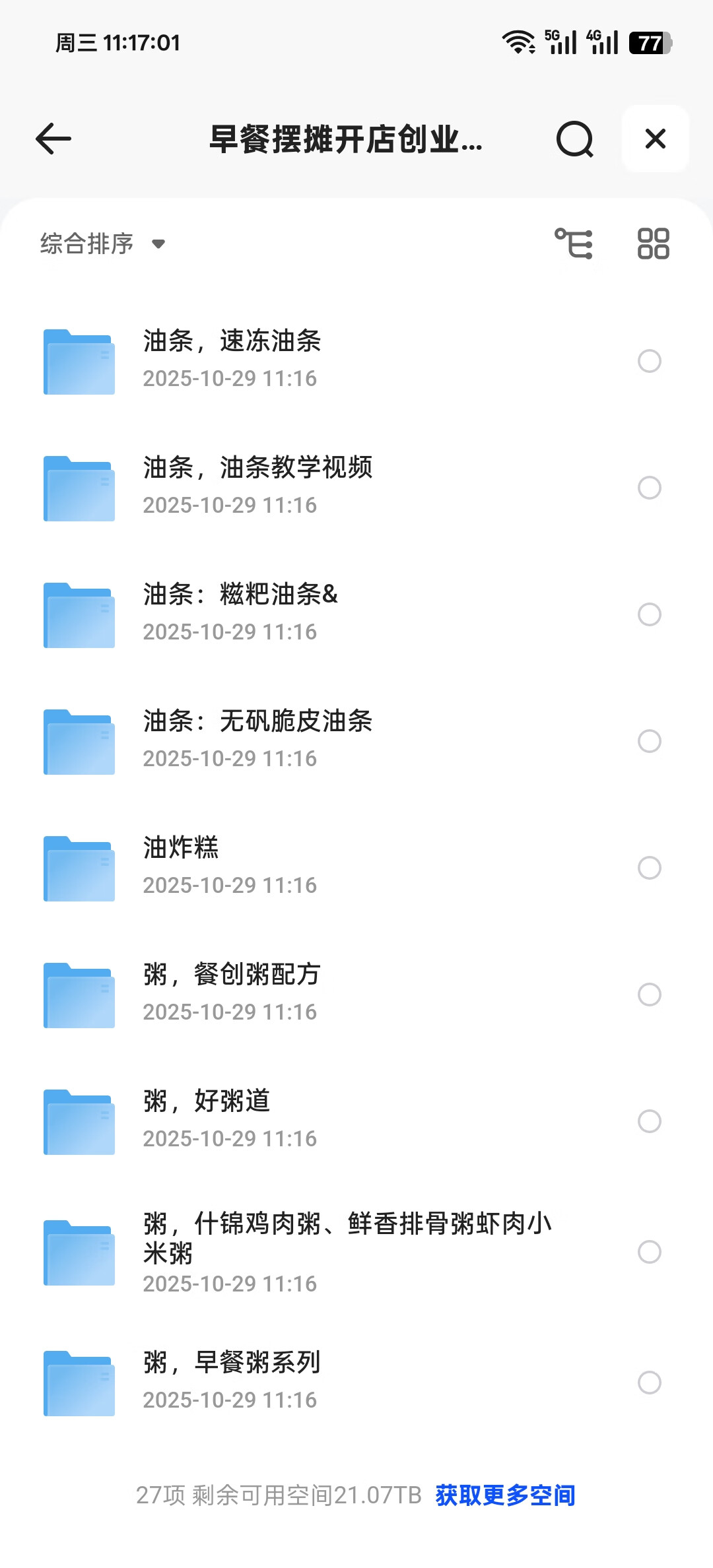Open search in this folder
The width and height of the screenshot is (713, 1568).
[574, 139]
